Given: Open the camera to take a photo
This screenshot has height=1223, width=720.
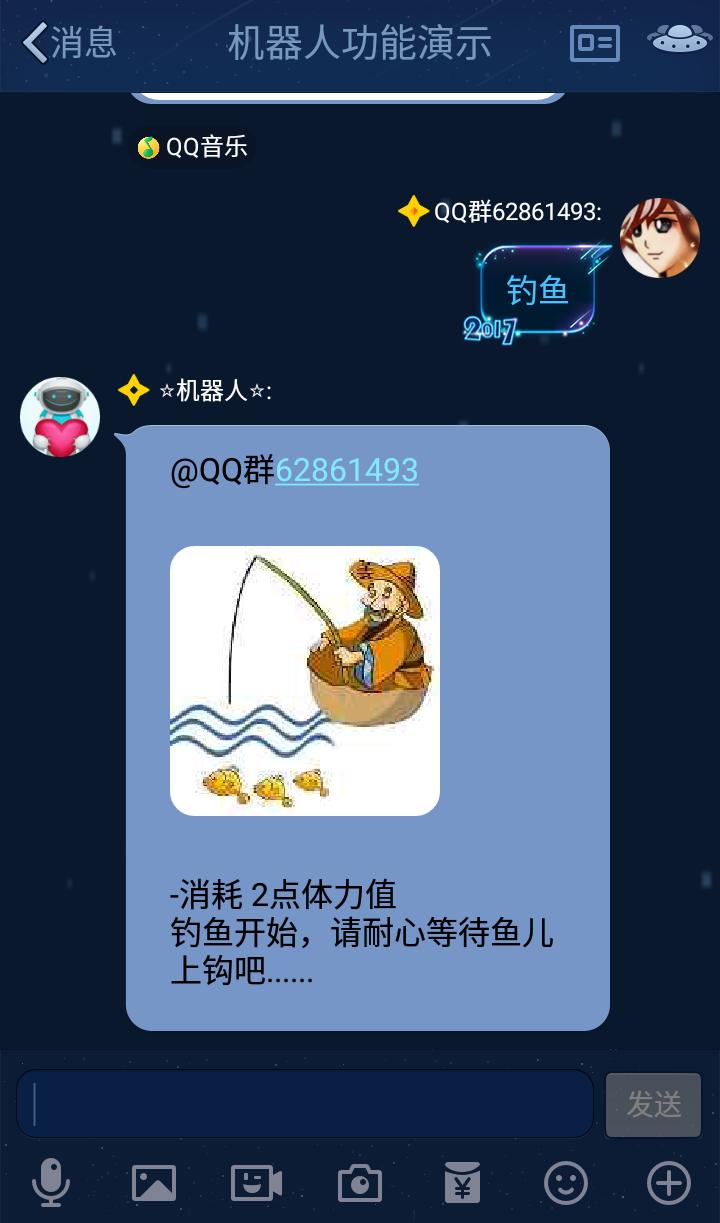Looking at the screenshot, I should pos(358,1183).
